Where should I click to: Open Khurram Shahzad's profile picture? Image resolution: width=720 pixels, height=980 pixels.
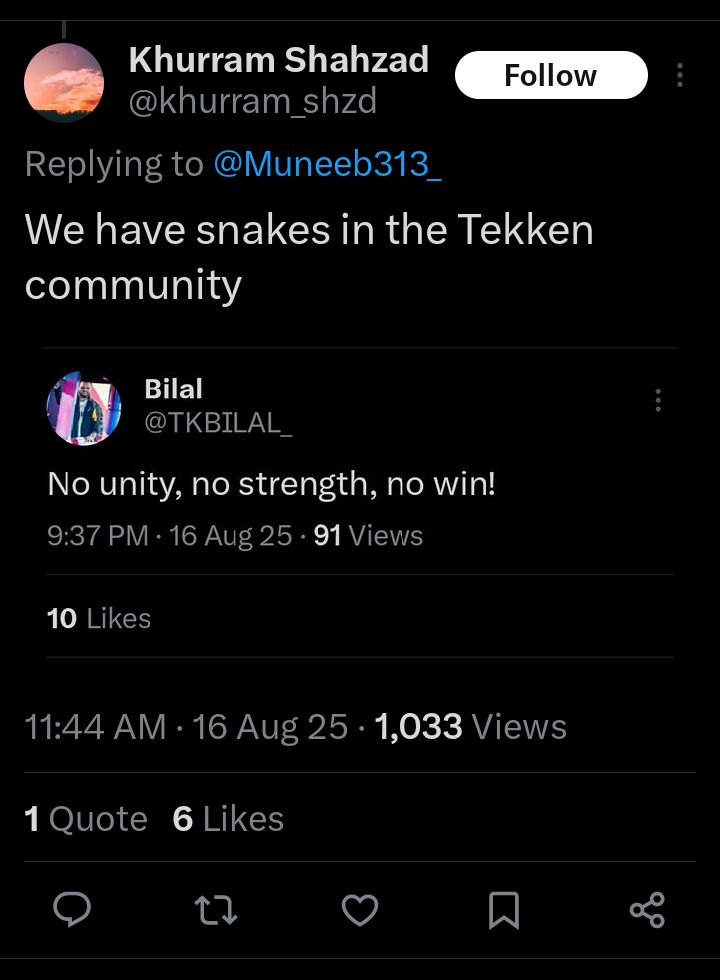click(64, 83)
